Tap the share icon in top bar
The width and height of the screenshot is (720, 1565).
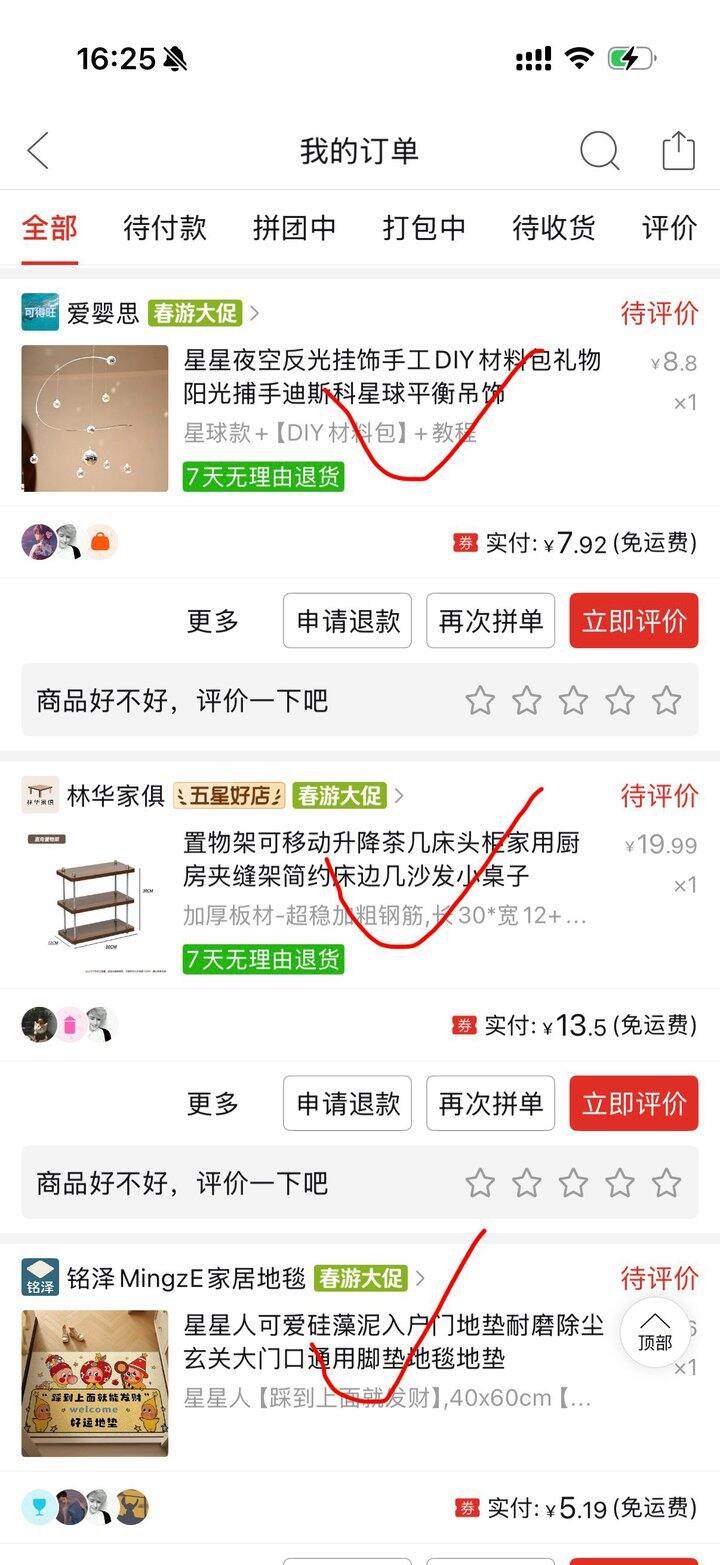click(x=678, y=150)
